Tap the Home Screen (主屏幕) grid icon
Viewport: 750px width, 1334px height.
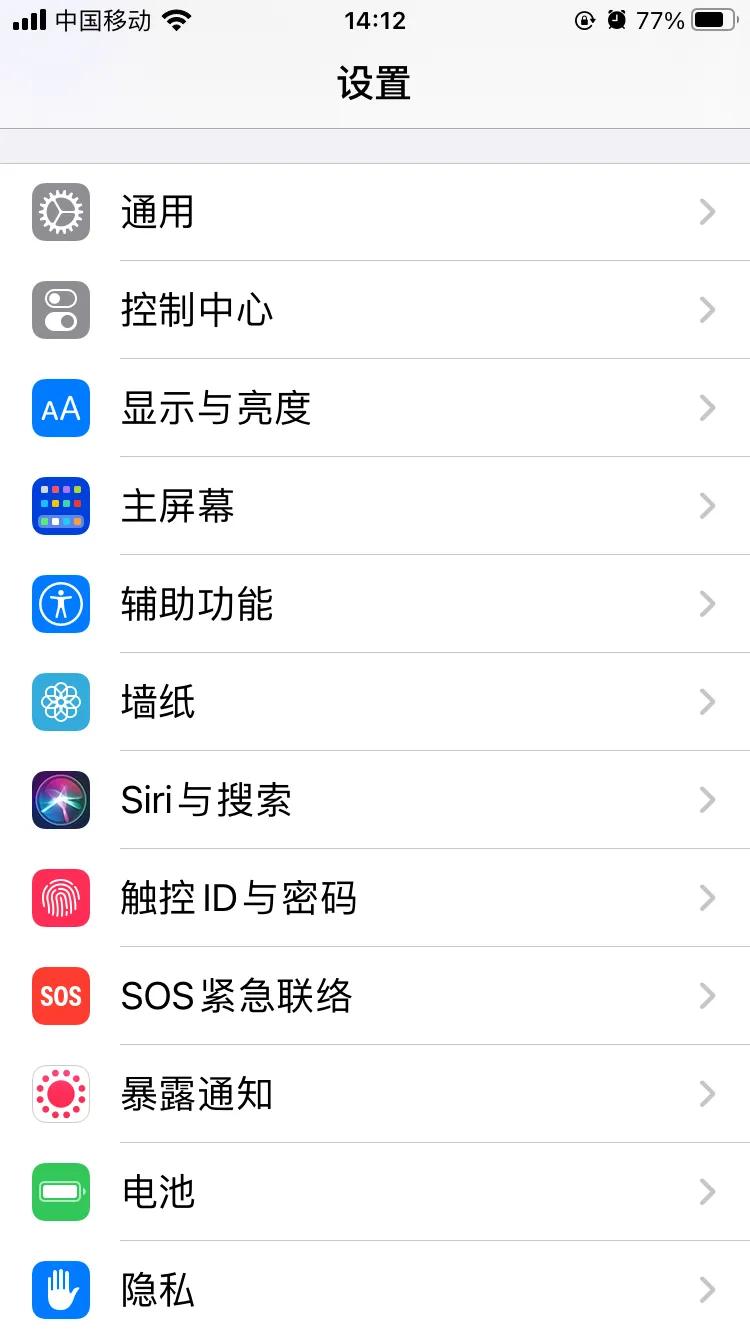(x=60, y=506)
